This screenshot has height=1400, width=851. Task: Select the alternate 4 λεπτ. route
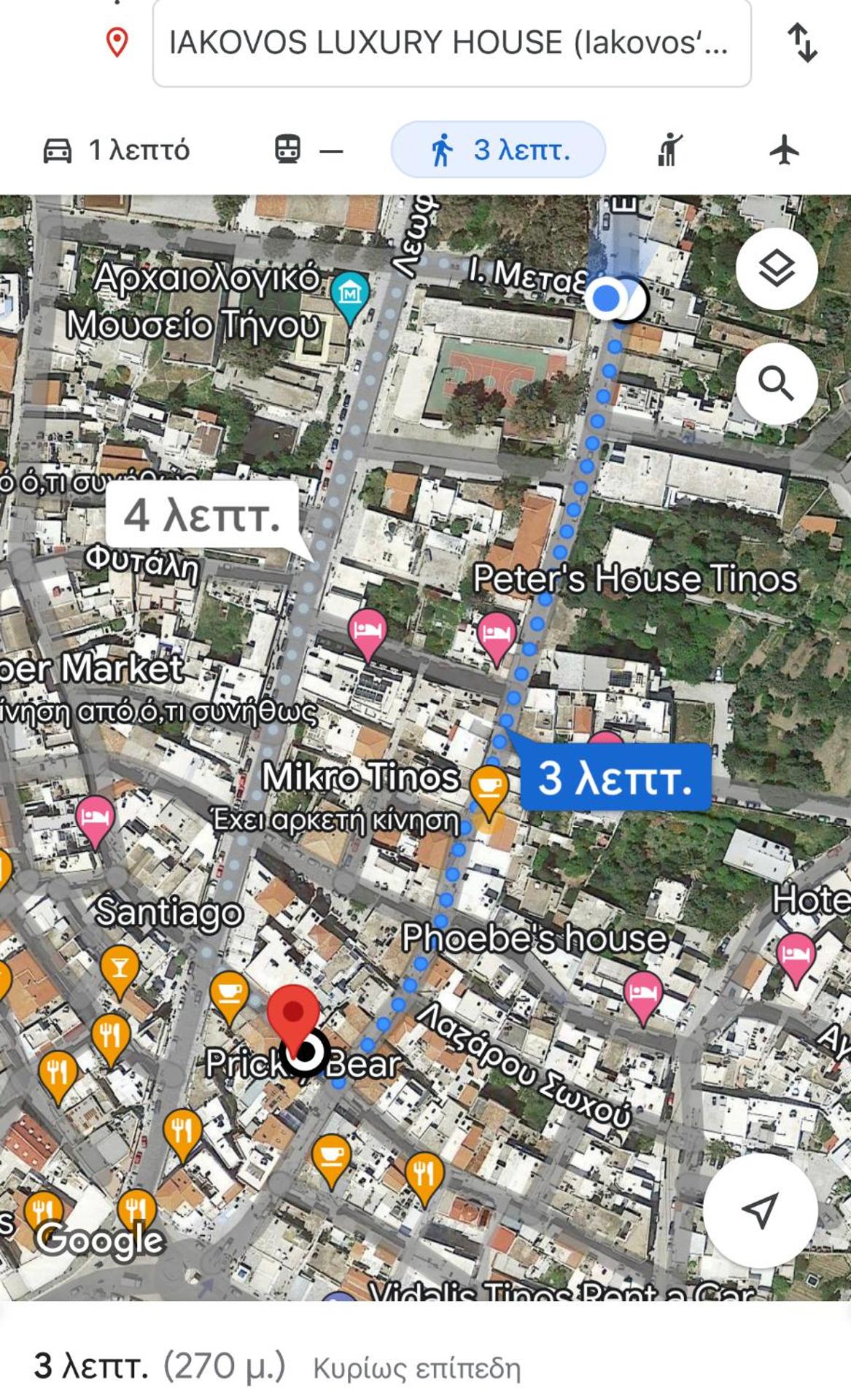[202, 516]
